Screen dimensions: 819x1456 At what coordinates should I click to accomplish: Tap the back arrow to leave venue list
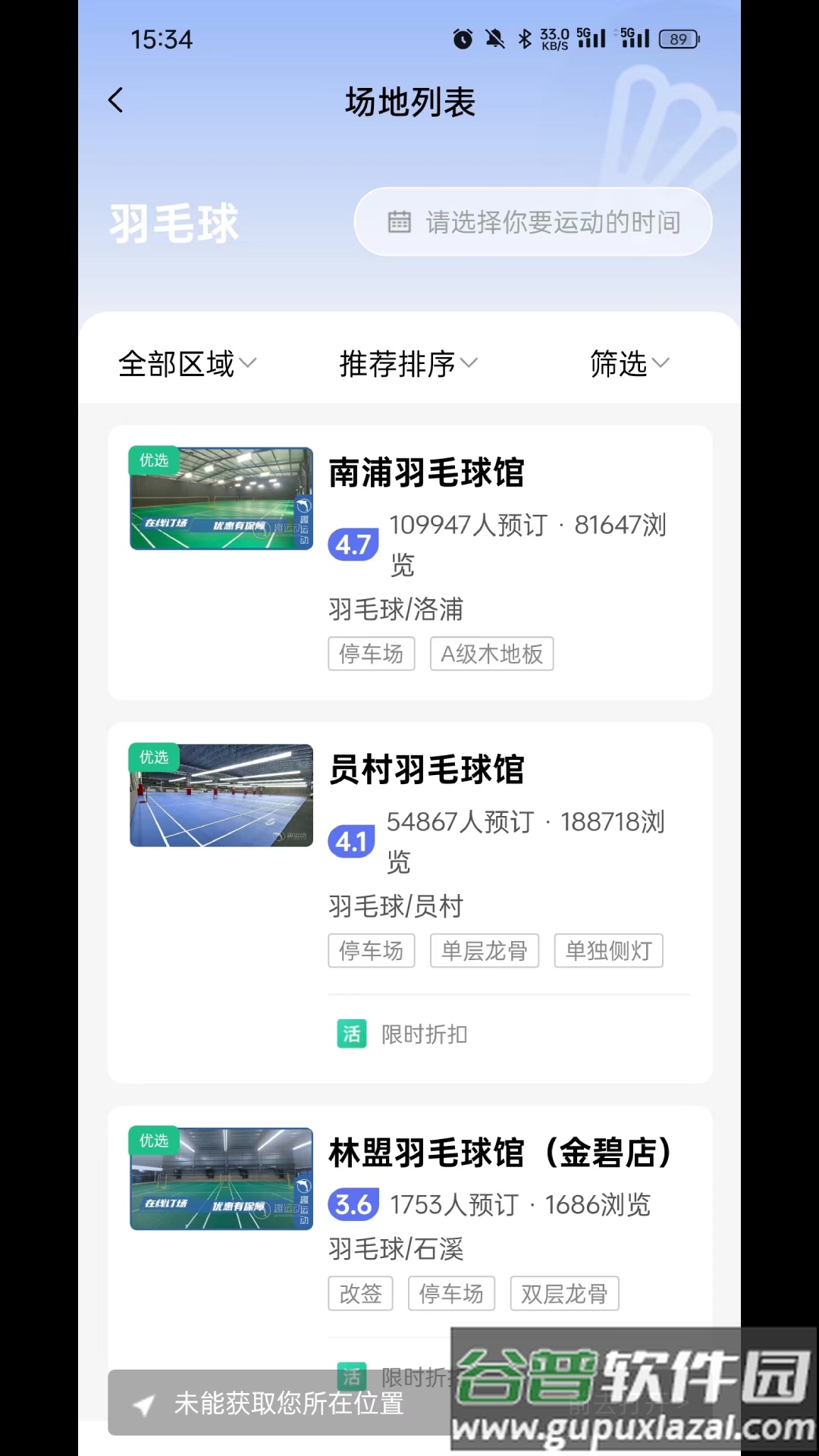(115, 99)
